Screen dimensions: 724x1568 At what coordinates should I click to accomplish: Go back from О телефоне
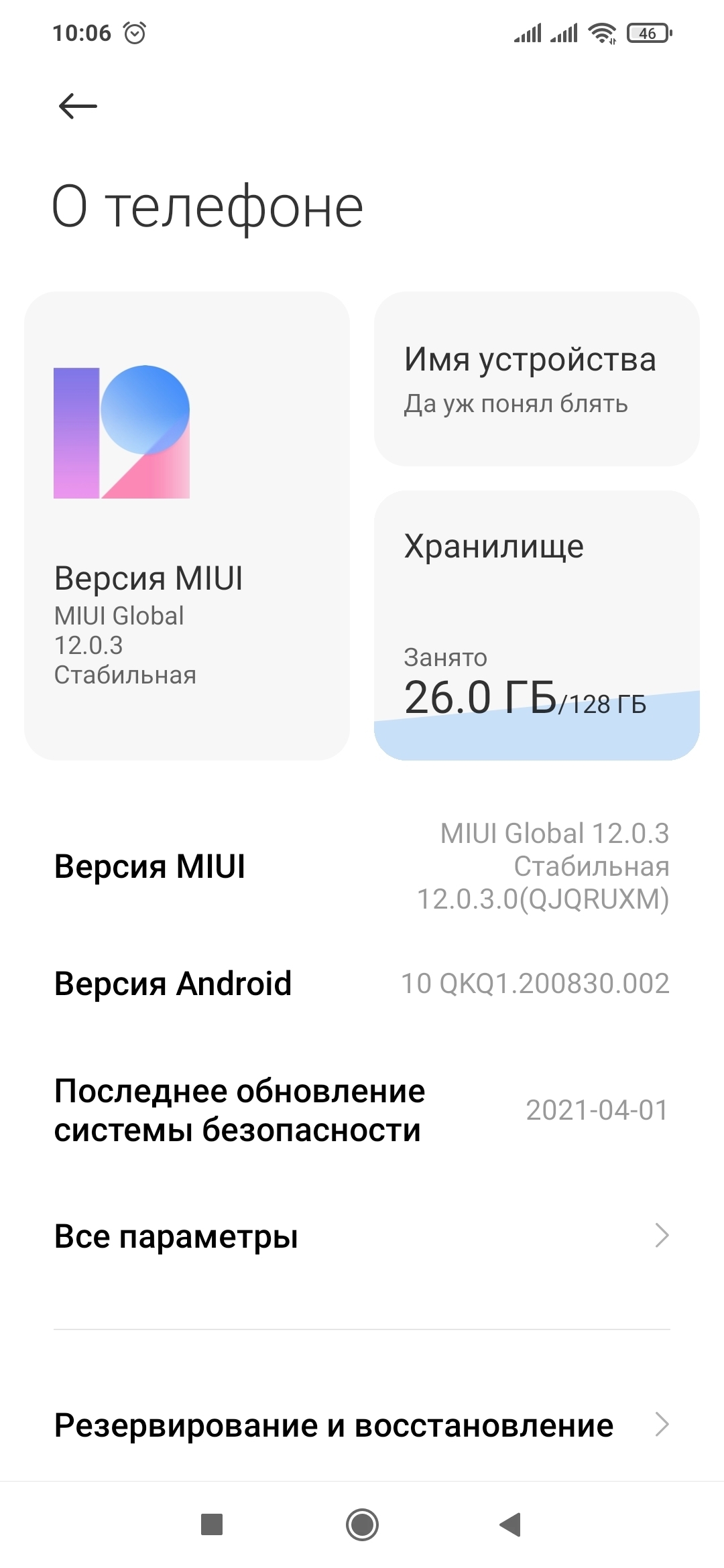point(78,106)
